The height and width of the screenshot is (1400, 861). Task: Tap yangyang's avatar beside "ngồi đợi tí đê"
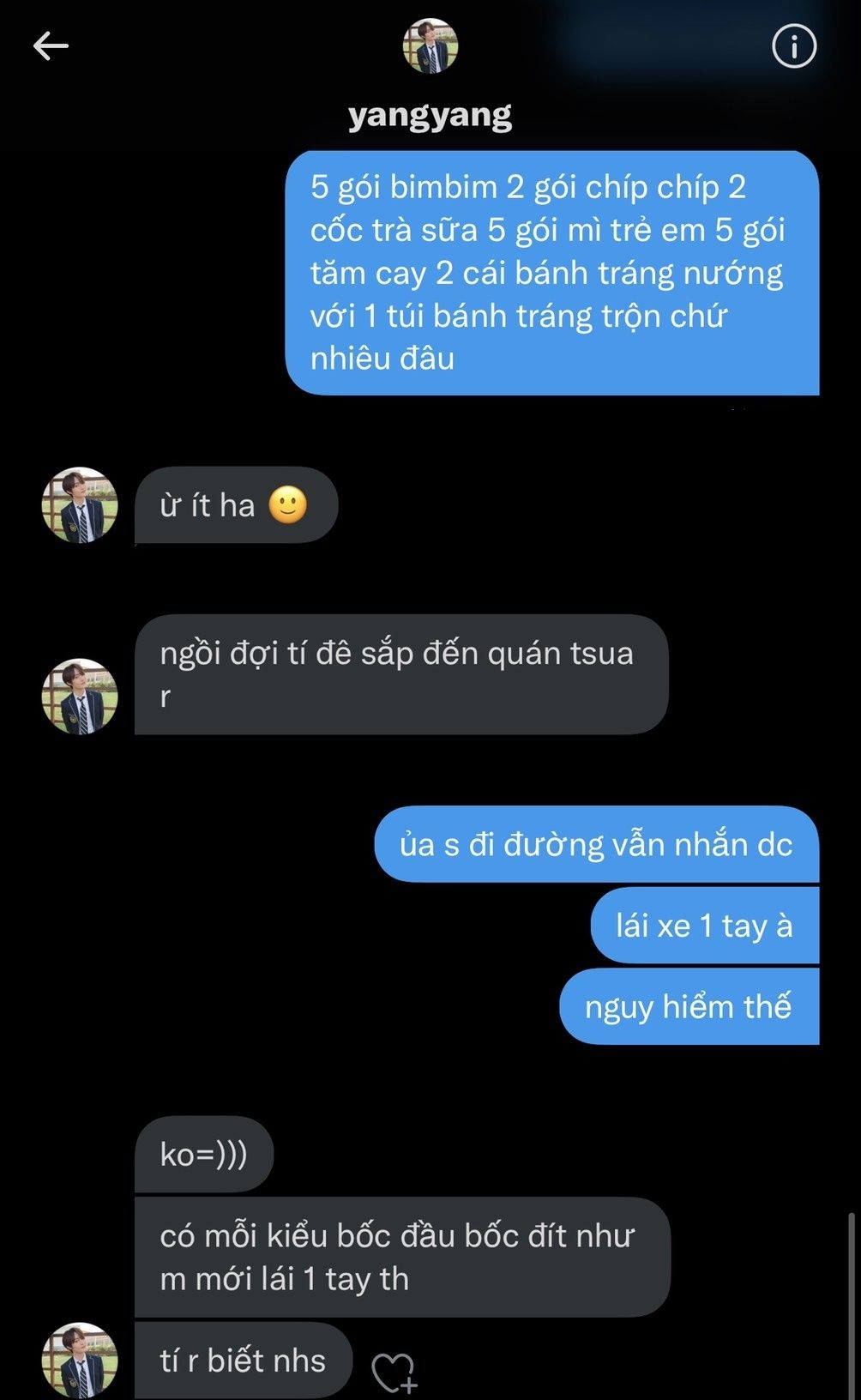coord(80,696)
